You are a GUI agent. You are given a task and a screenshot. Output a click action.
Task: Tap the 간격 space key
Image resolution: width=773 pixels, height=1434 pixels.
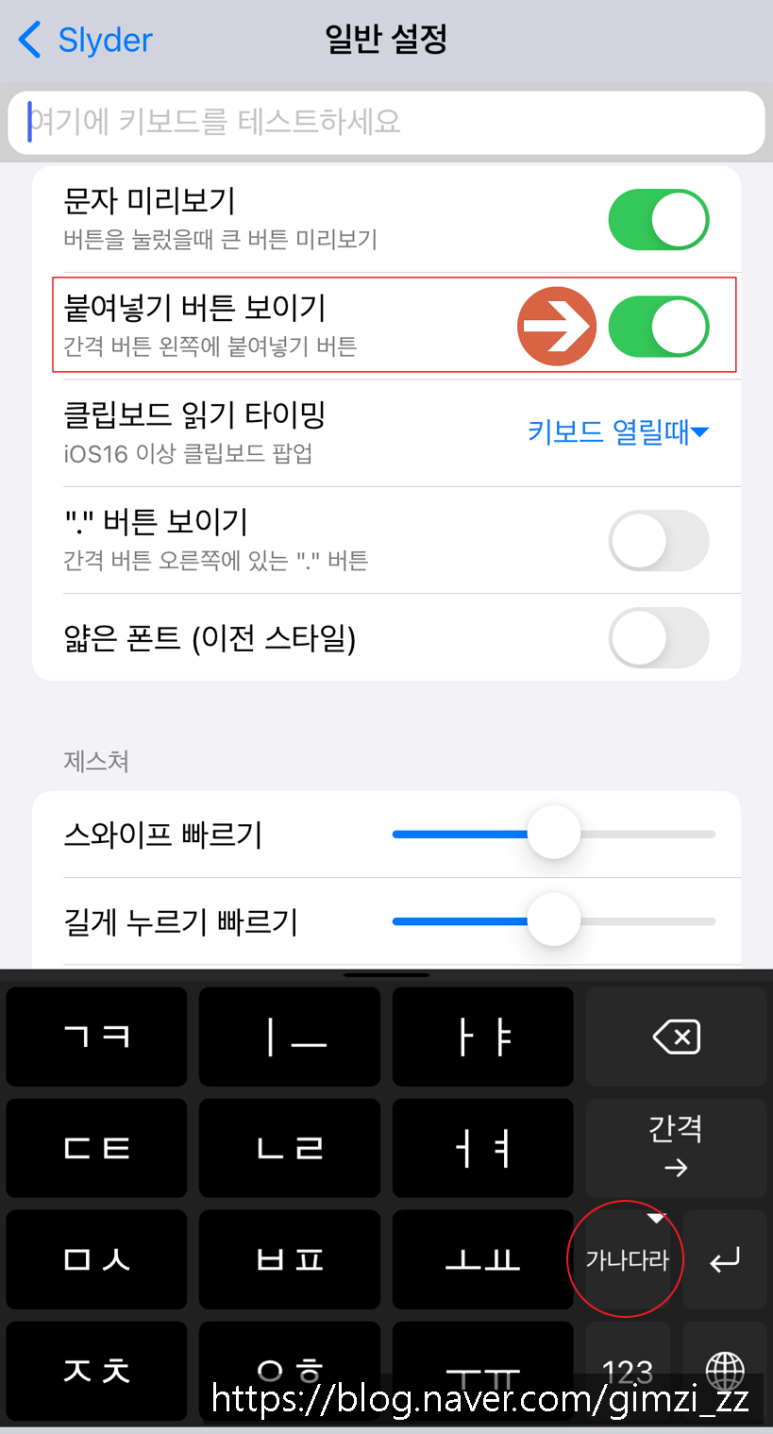(676, 1148)
